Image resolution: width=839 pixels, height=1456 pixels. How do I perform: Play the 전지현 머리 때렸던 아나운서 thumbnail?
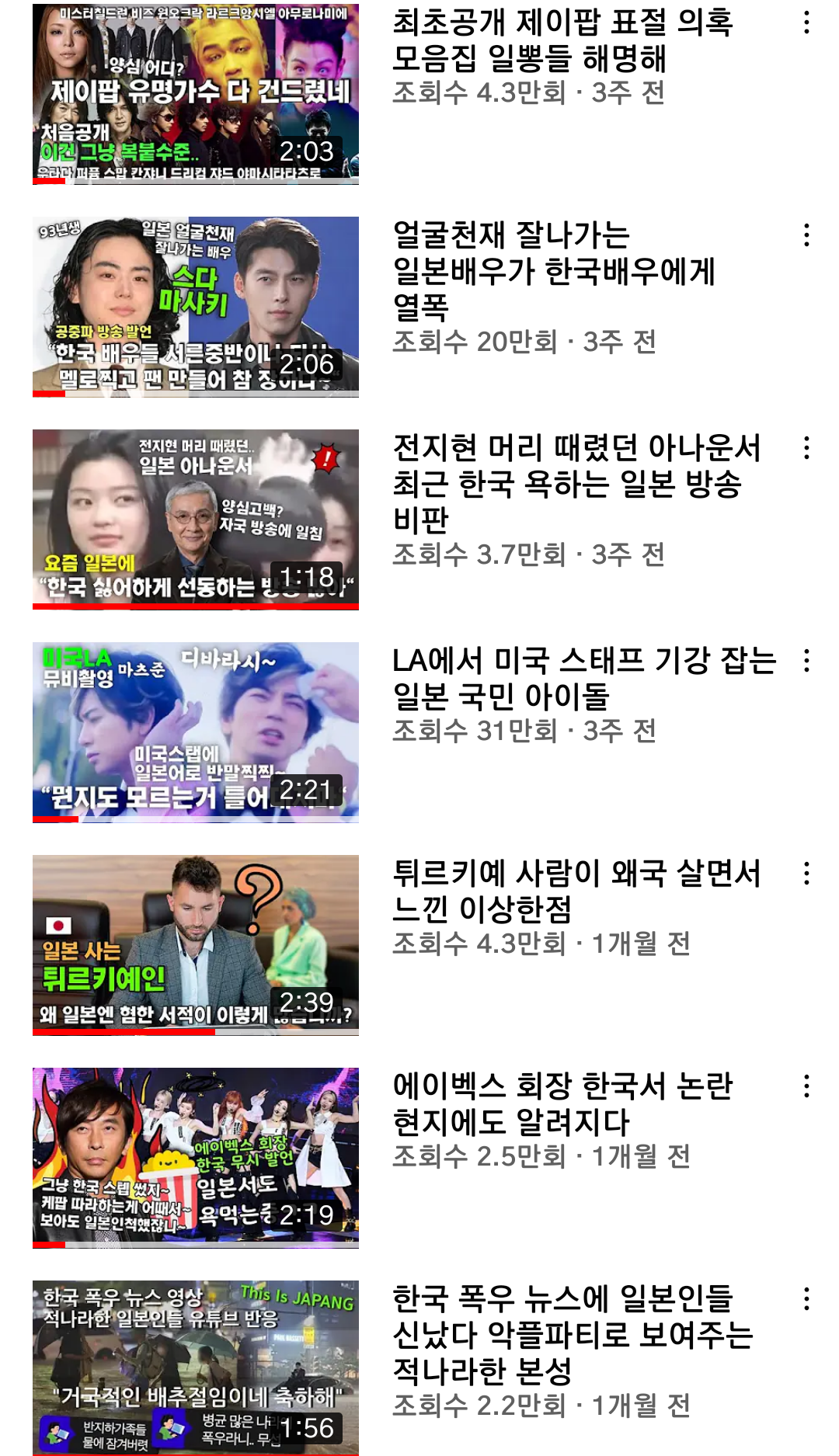196,519
